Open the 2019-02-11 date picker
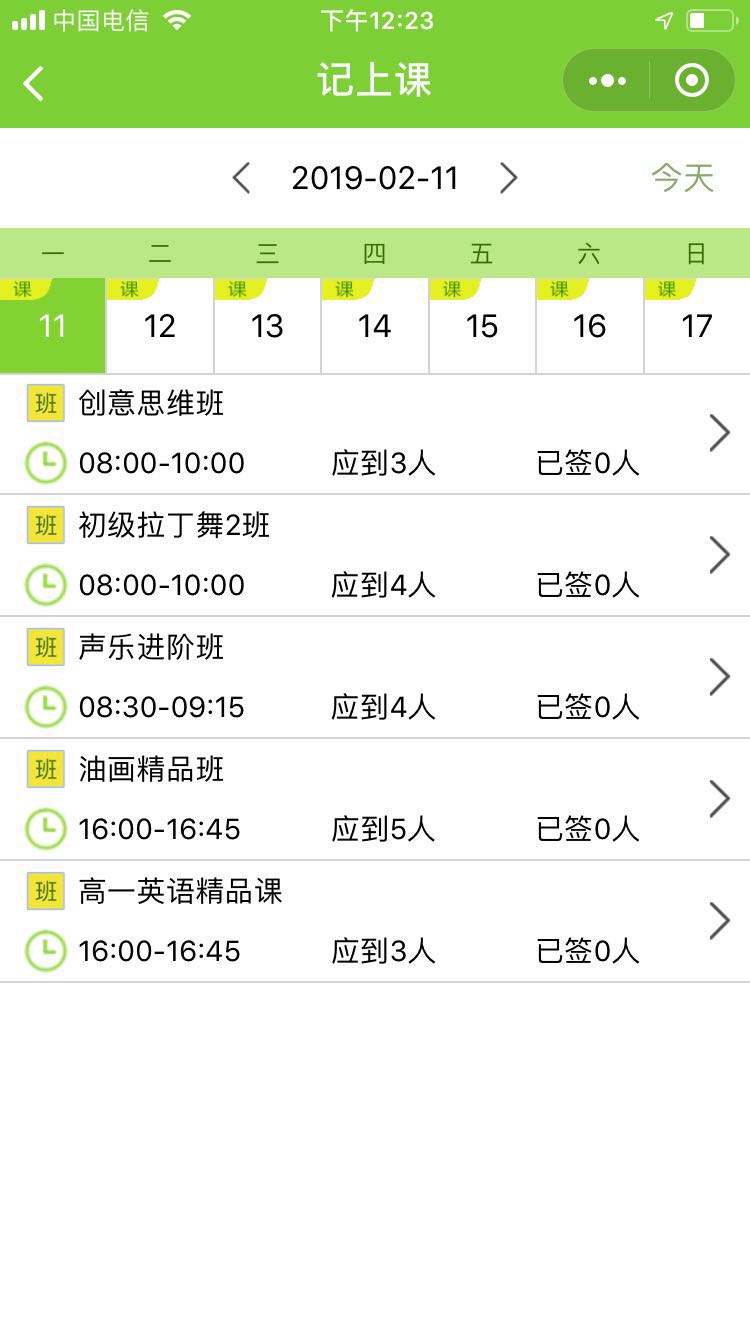 click(375, 178)
